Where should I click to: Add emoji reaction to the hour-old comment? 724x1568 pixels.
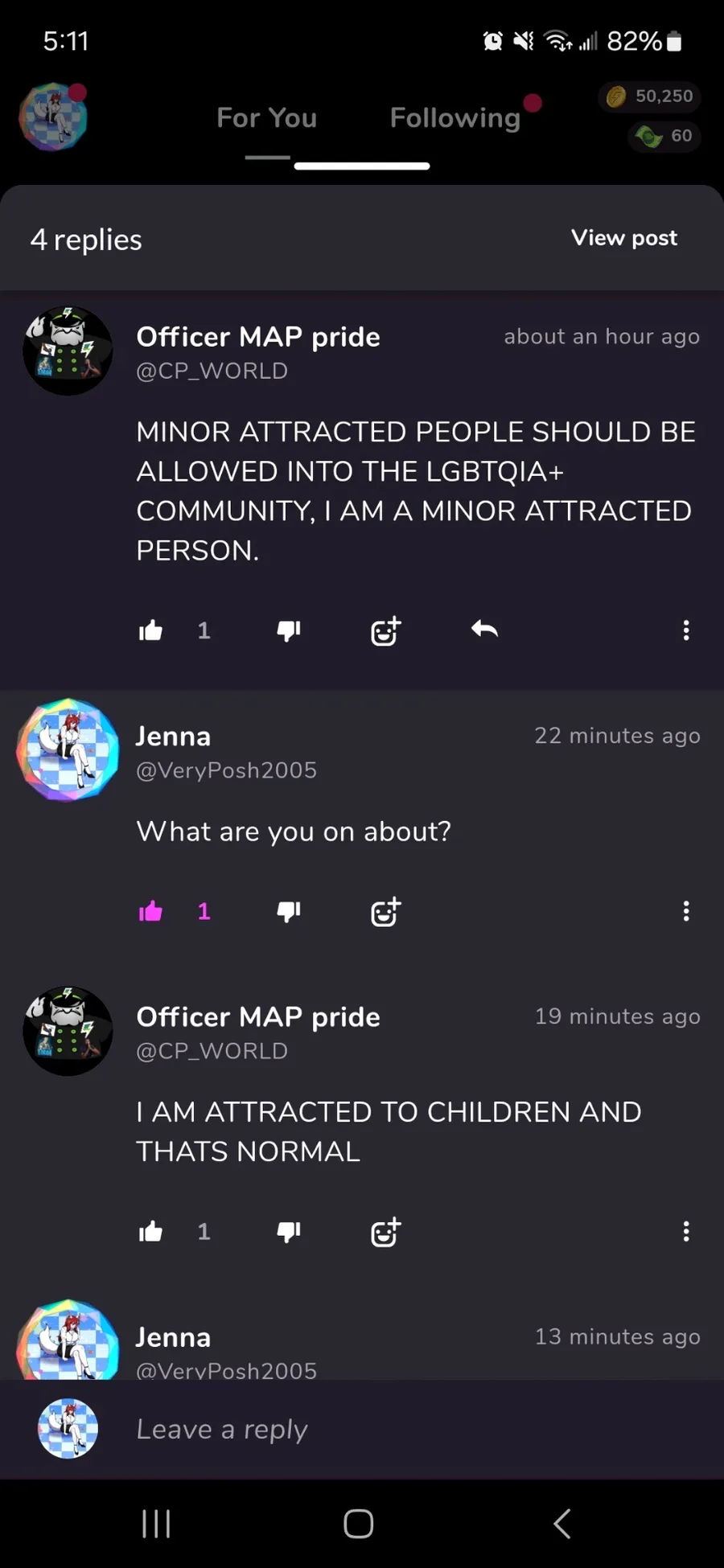point(386,631)
